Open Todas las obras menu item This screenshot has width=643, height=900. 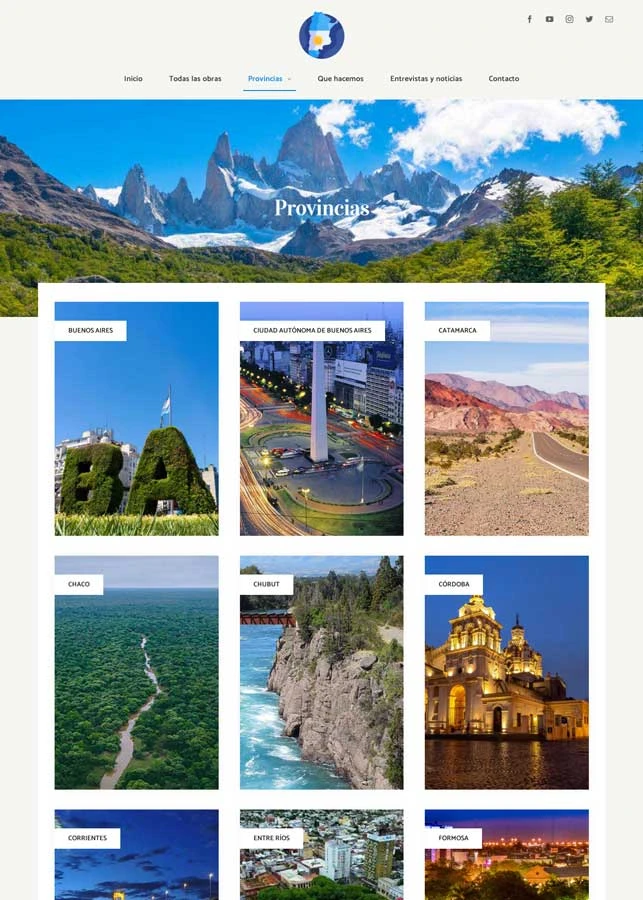(195, 78)
